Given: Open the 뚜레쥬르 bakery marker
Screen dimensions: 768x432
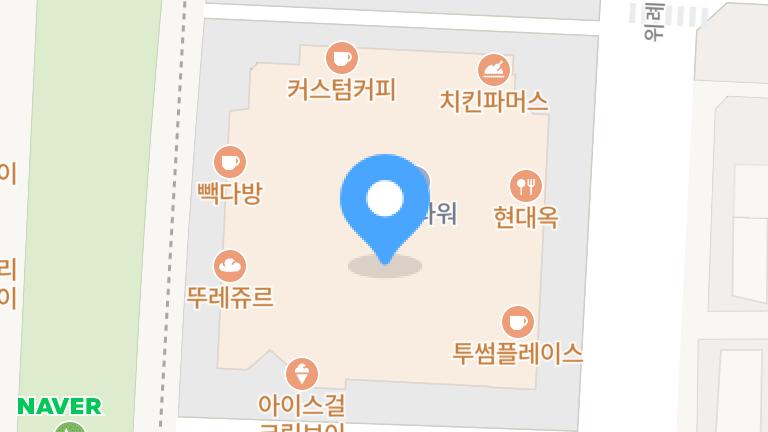Looking at the screenshot, I should [230, 266].
